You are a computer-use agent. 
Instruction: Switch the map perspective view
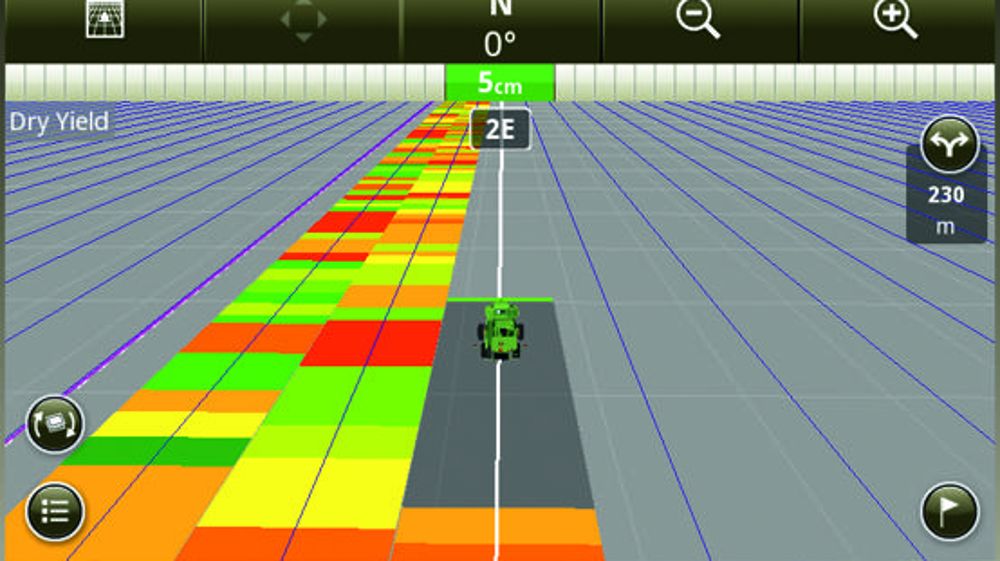pyautogui.click(x=104, y=22)
